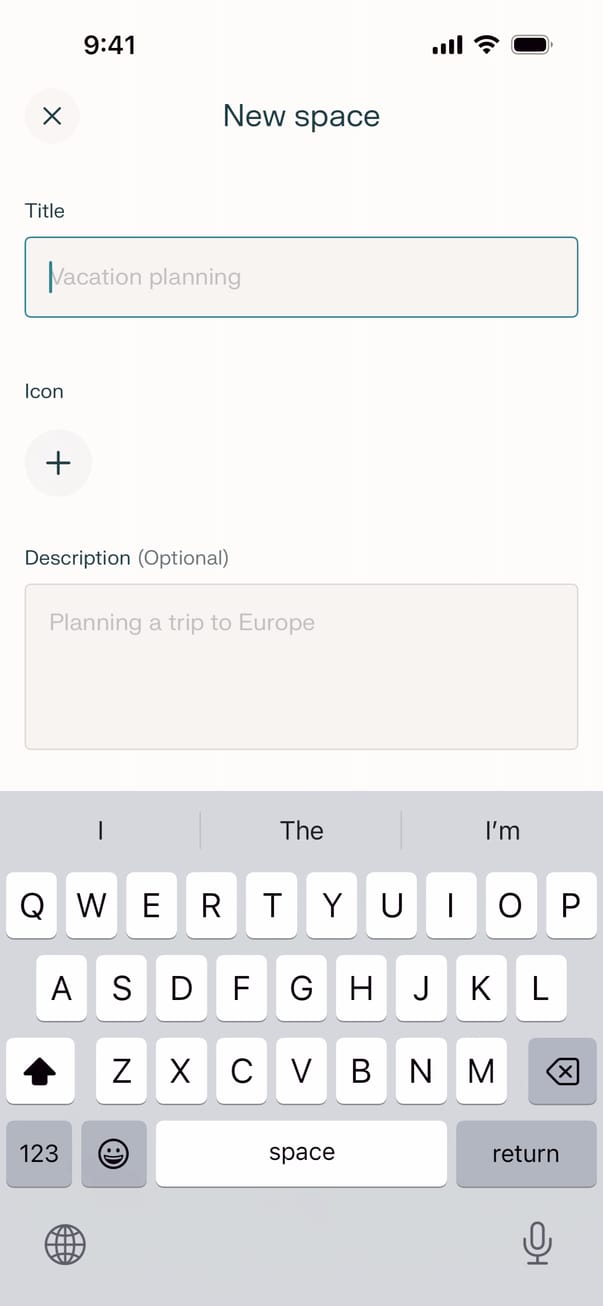This screenshot has height=1306, width=603.
Task: Change keyboard language with the globe
Action: (x=66, y=1245)
